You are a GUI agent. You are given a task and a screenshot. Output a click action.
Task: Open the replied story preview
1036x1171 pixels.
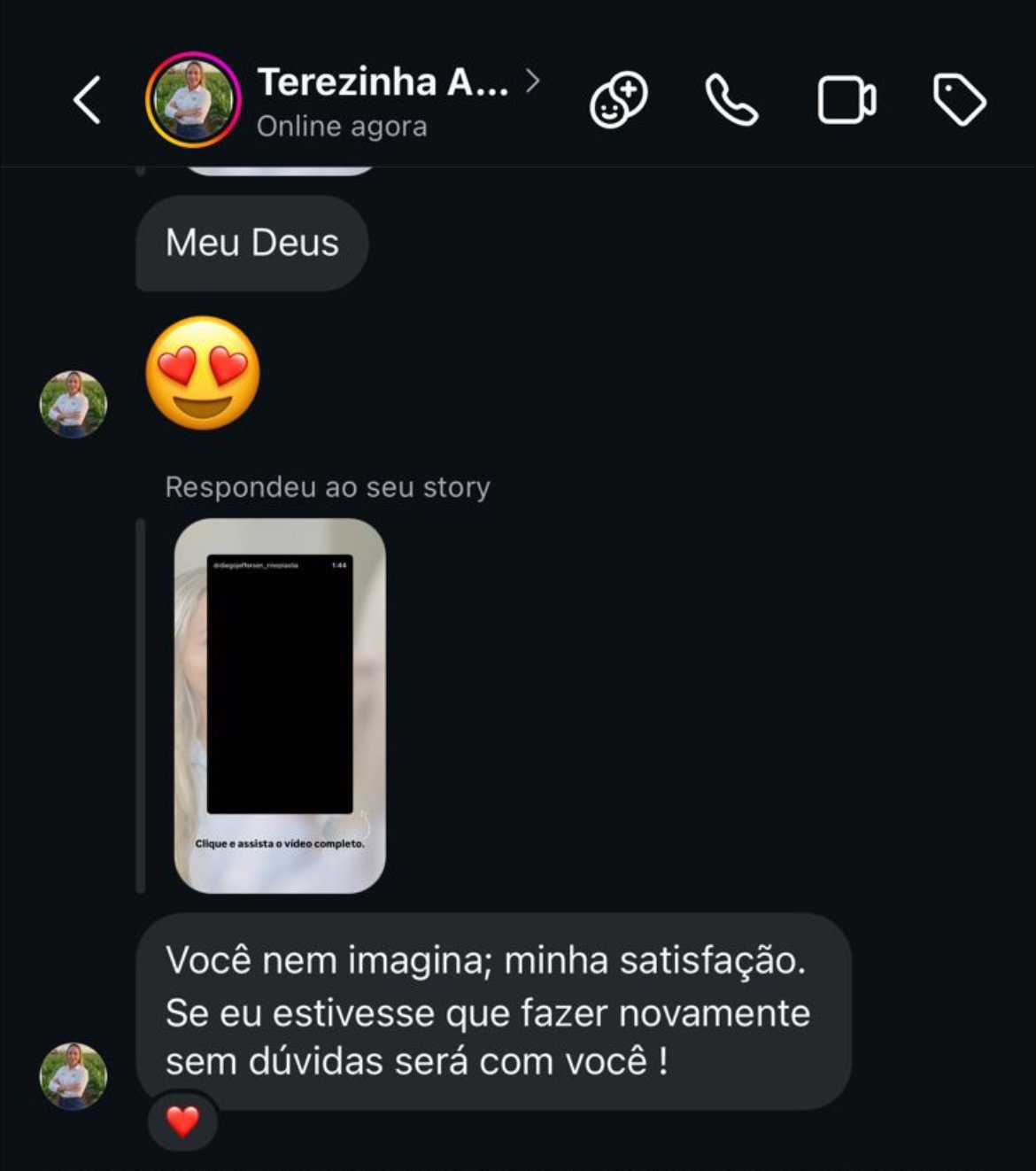280,706
